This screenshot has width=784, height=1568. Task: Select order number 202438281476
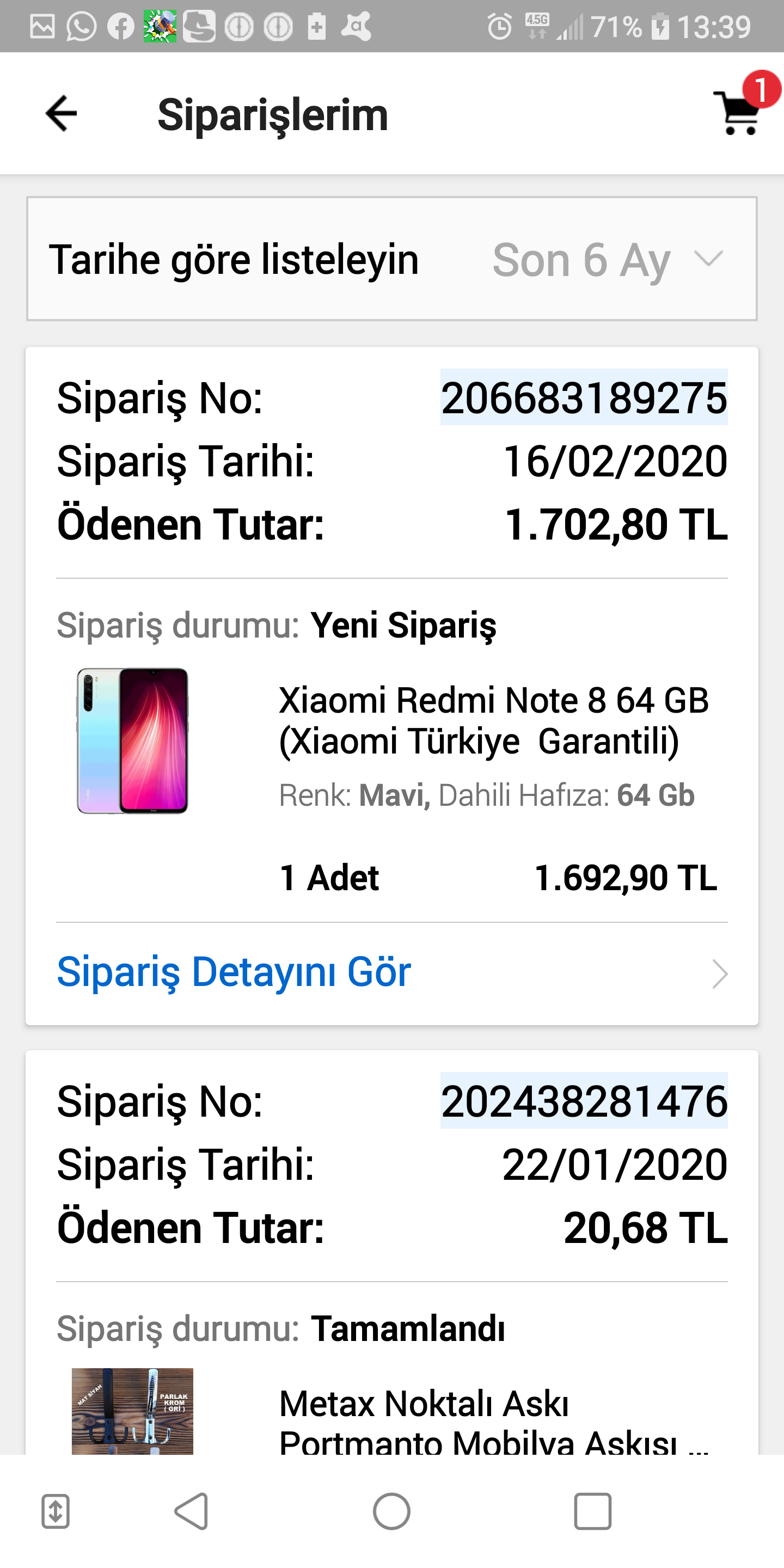coord(583,1100)
